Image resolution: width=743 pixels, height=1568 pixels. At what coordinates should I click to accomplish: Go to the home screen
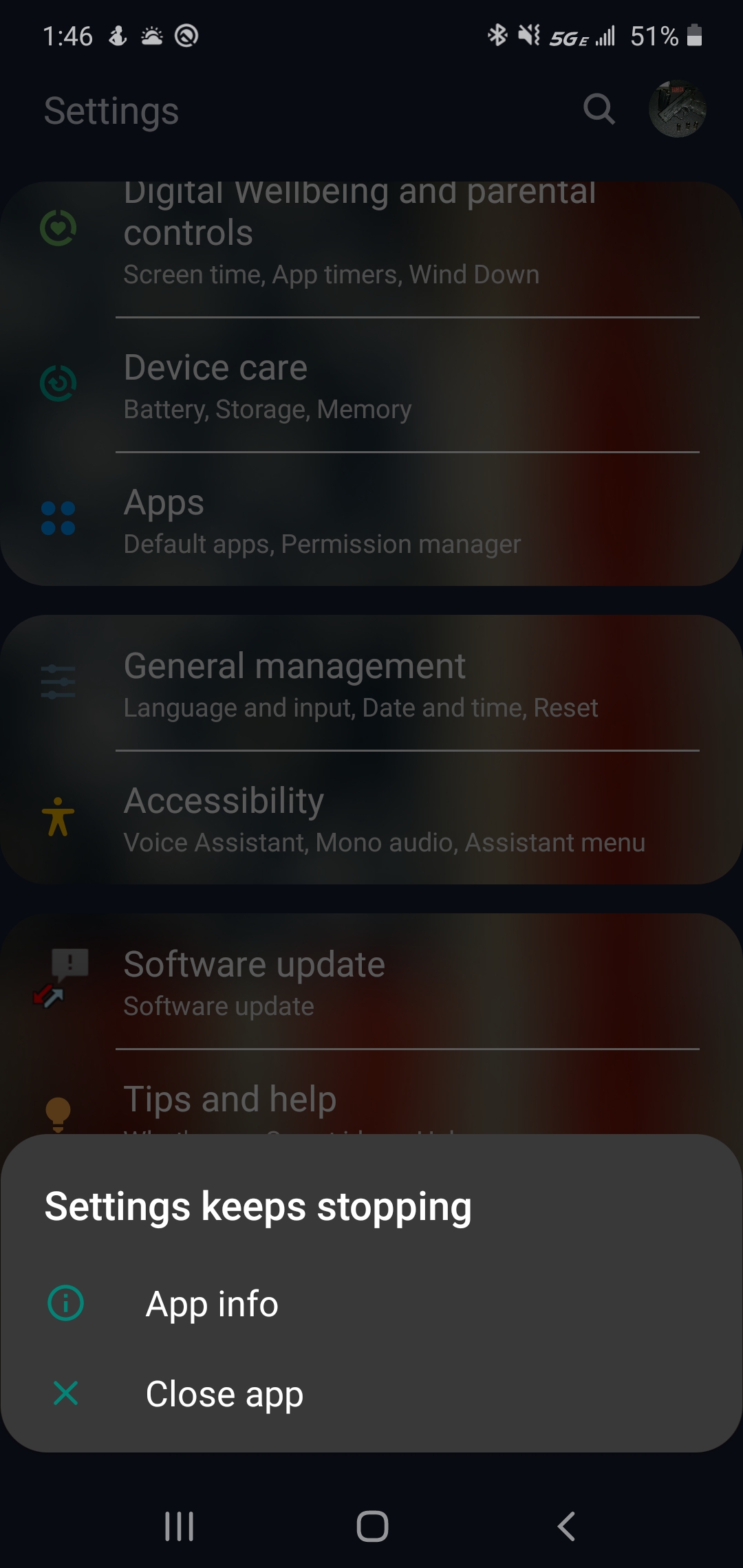(x=372, y=1527)
